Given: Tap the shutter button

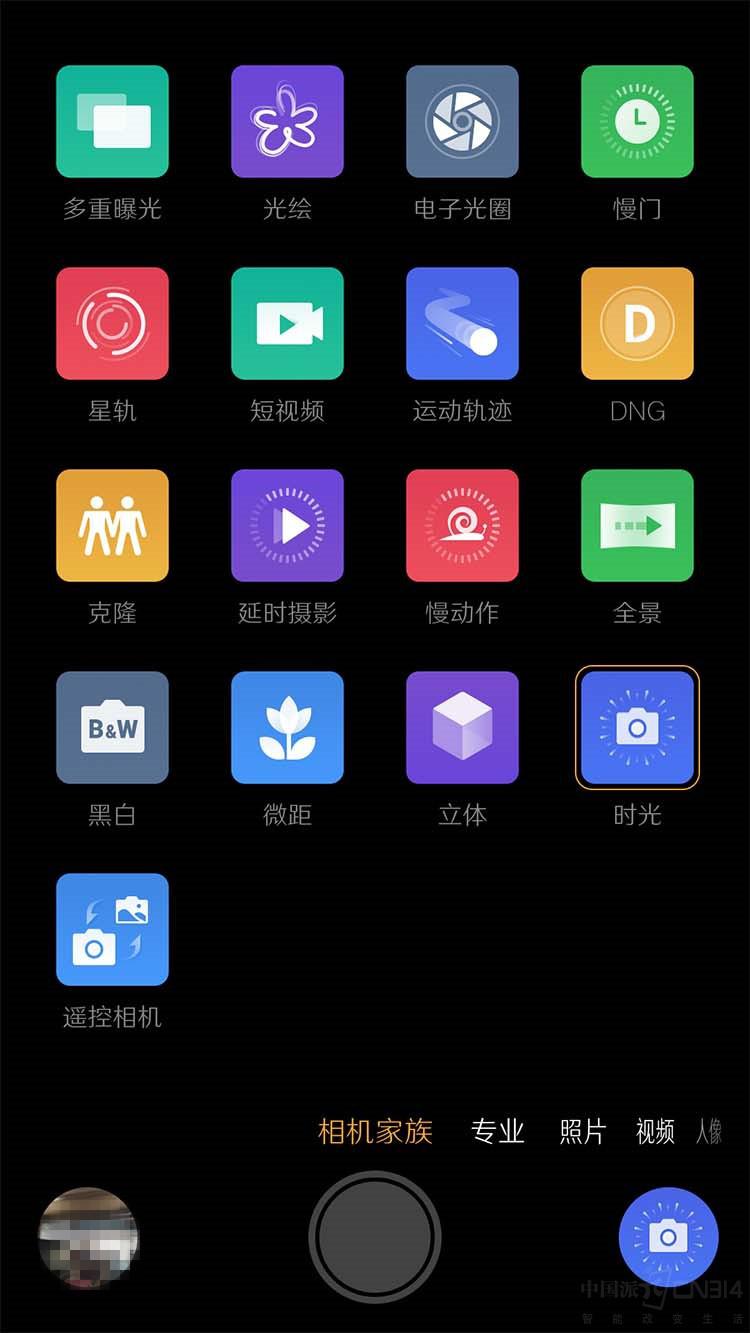Looking at the screenshot, I should 375,1237.
